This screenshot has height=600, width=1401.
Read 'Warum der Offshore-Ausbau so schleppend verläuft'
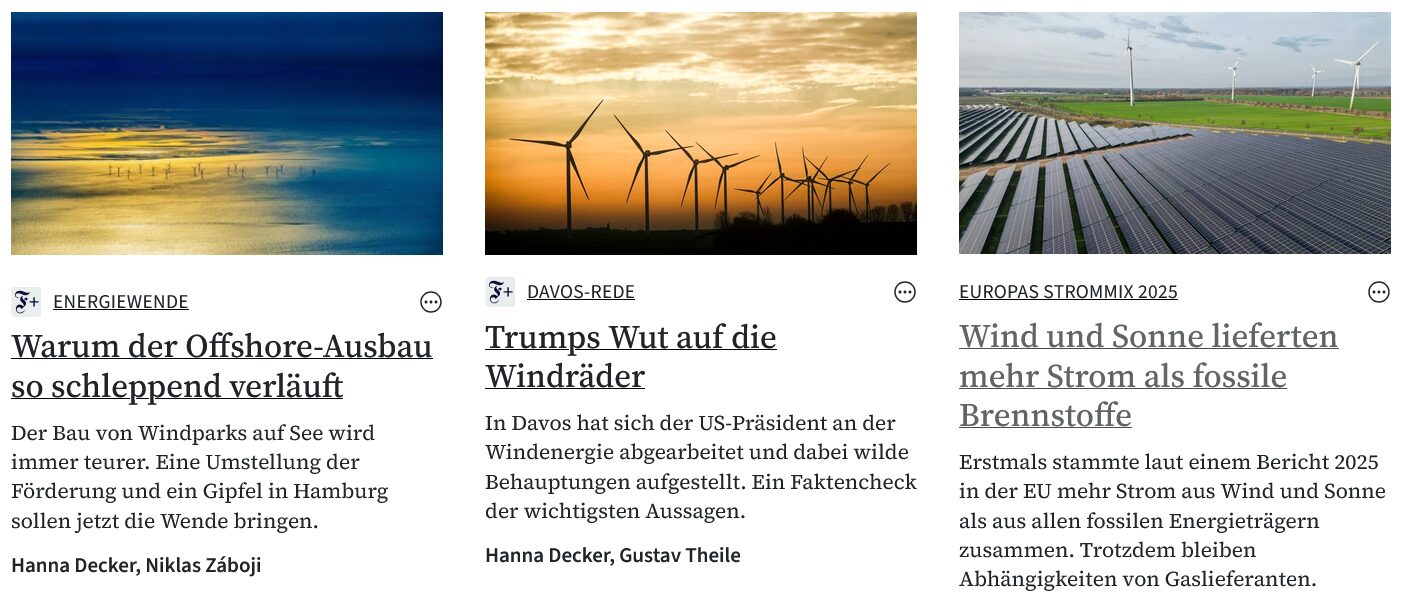221,366
